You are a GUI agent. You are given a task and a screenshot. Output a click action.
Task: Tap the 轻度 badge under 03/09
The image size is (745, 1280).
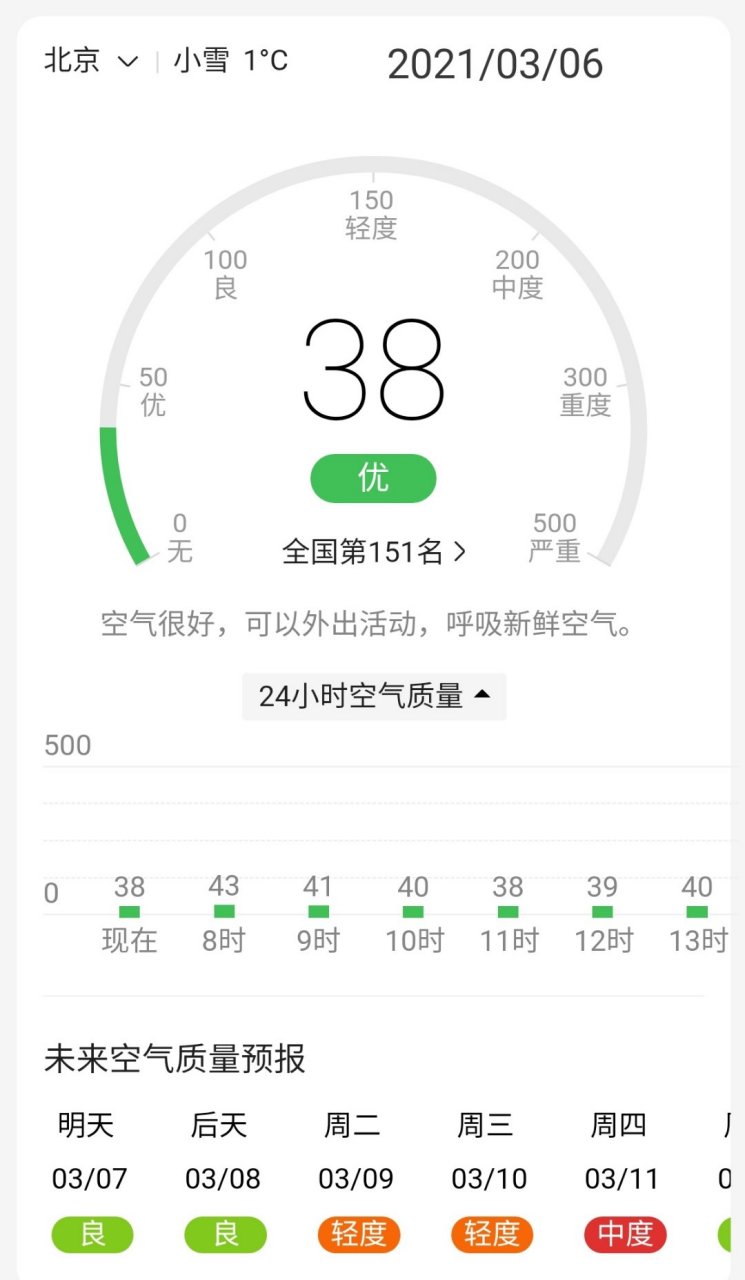click(357, 1235)
